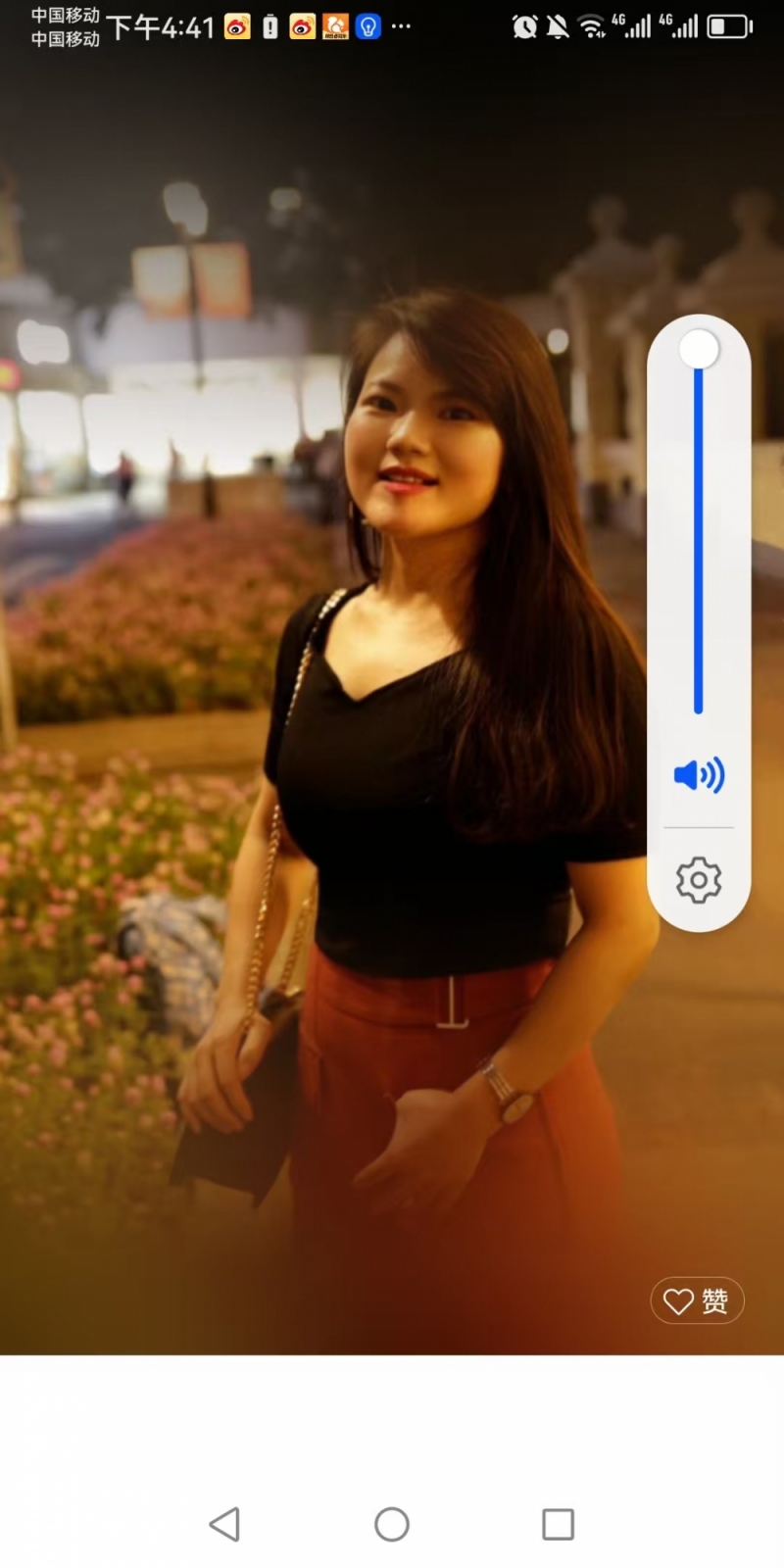Tap the muted notifications bell icon

(557, 24)
